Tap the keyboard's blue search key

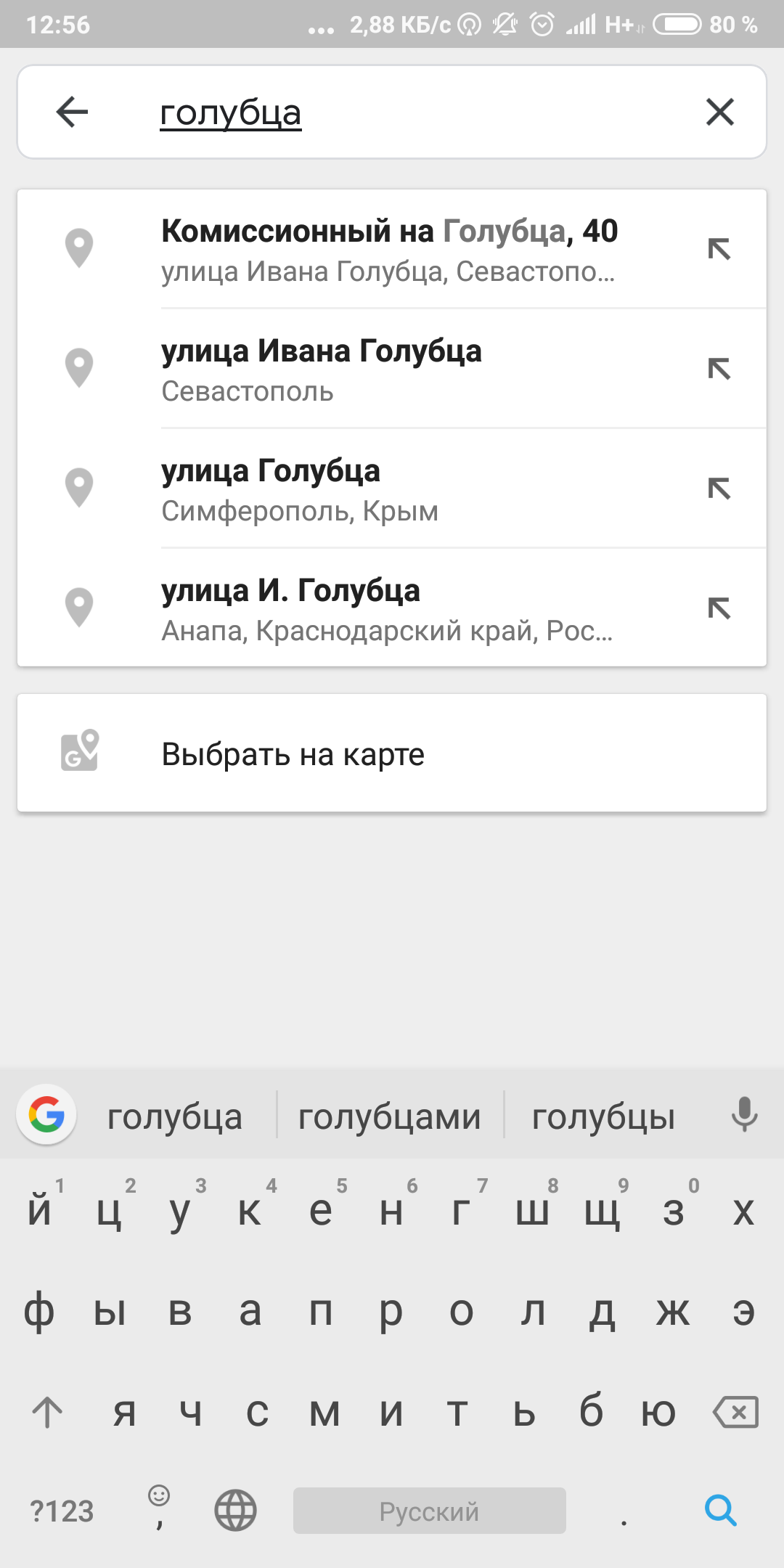[721, 1511]
